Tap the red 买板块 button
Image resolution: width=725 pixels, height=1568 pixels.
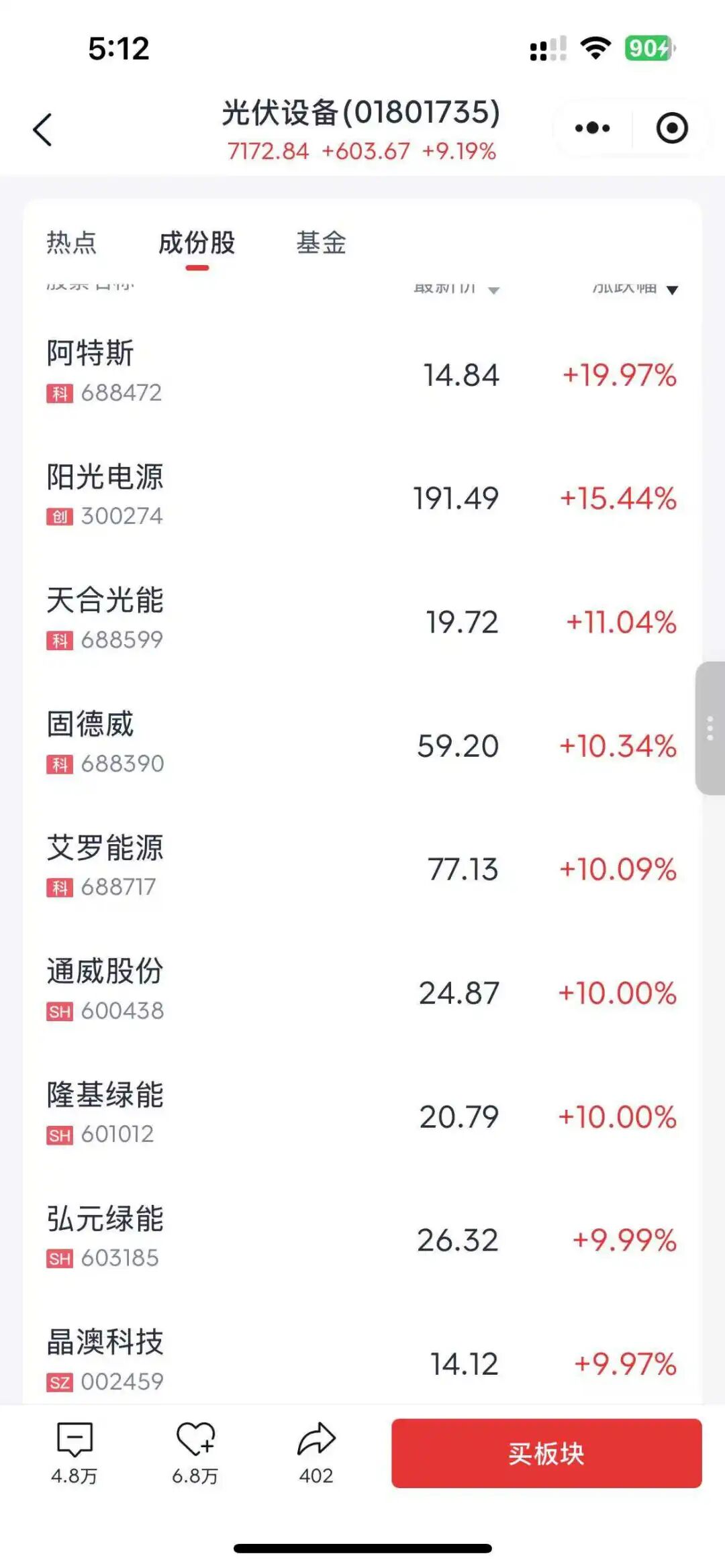pos(546,1453)
